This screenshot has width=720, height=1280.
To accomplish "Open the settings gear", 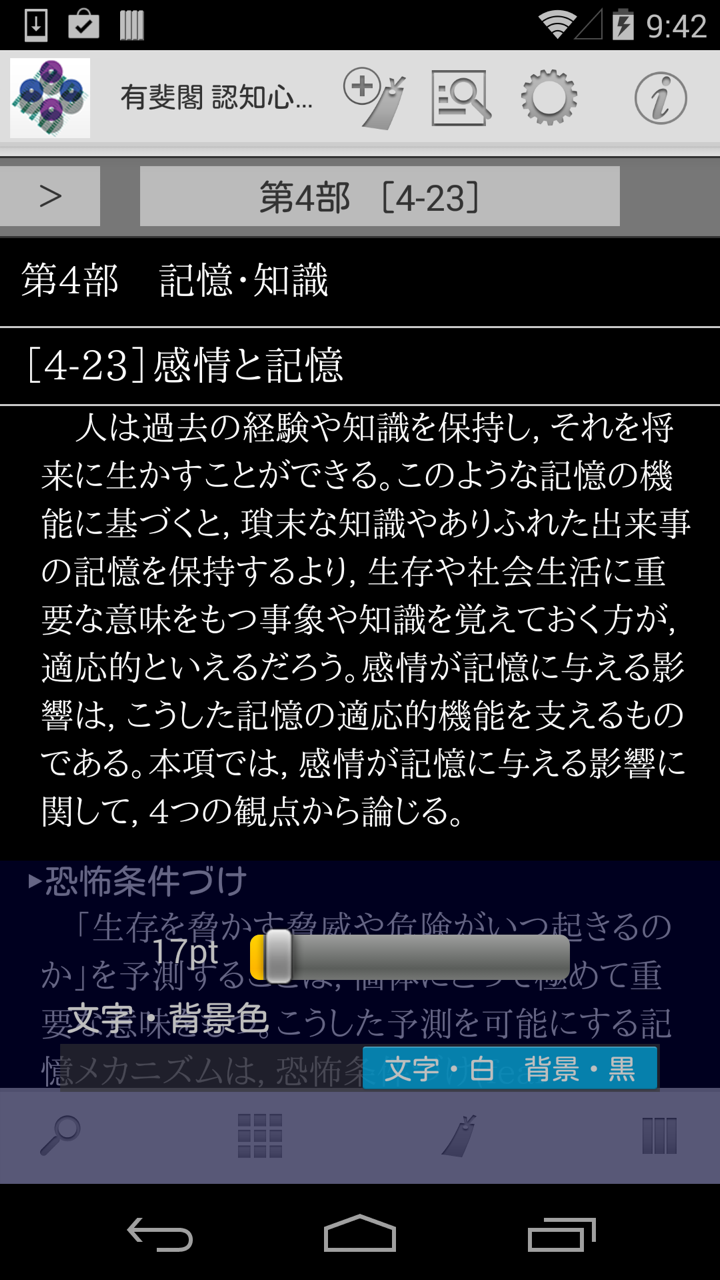I will (x=549, y=98).
